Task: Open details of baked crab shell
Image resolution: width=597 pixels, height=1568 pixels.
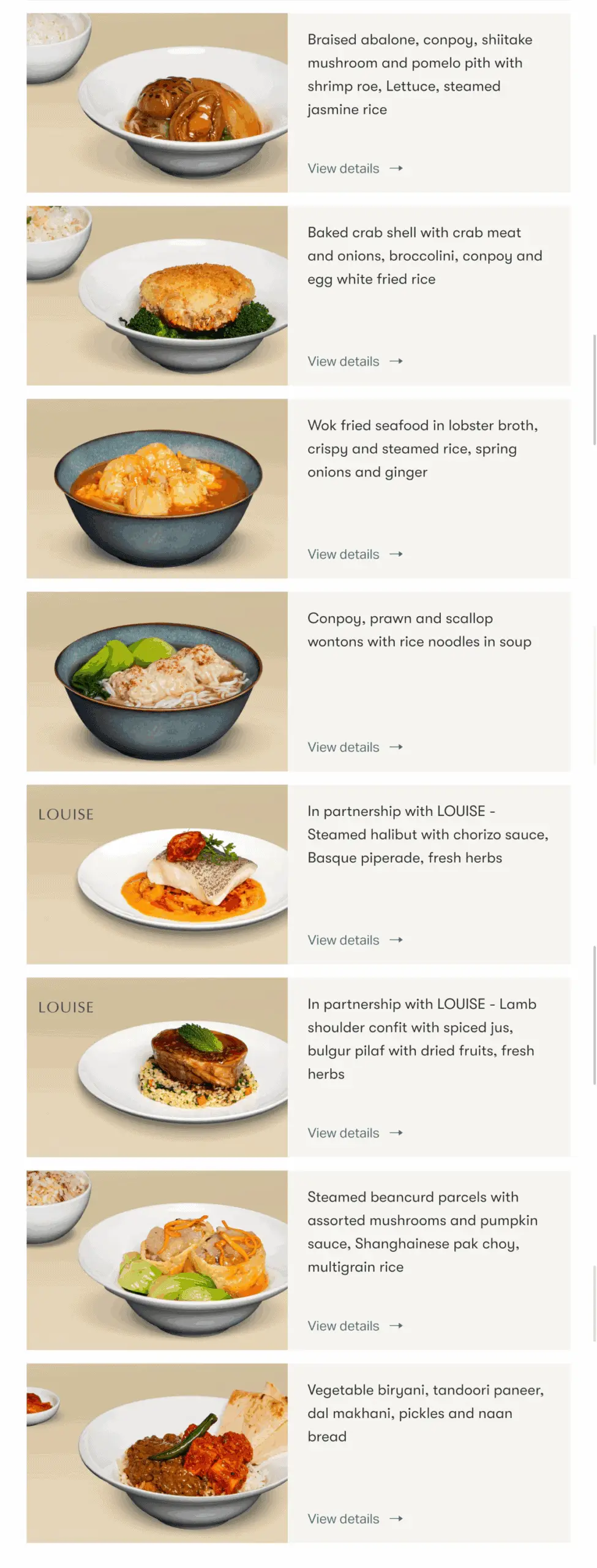Action: pyautogui.click(x=355, y=361)
